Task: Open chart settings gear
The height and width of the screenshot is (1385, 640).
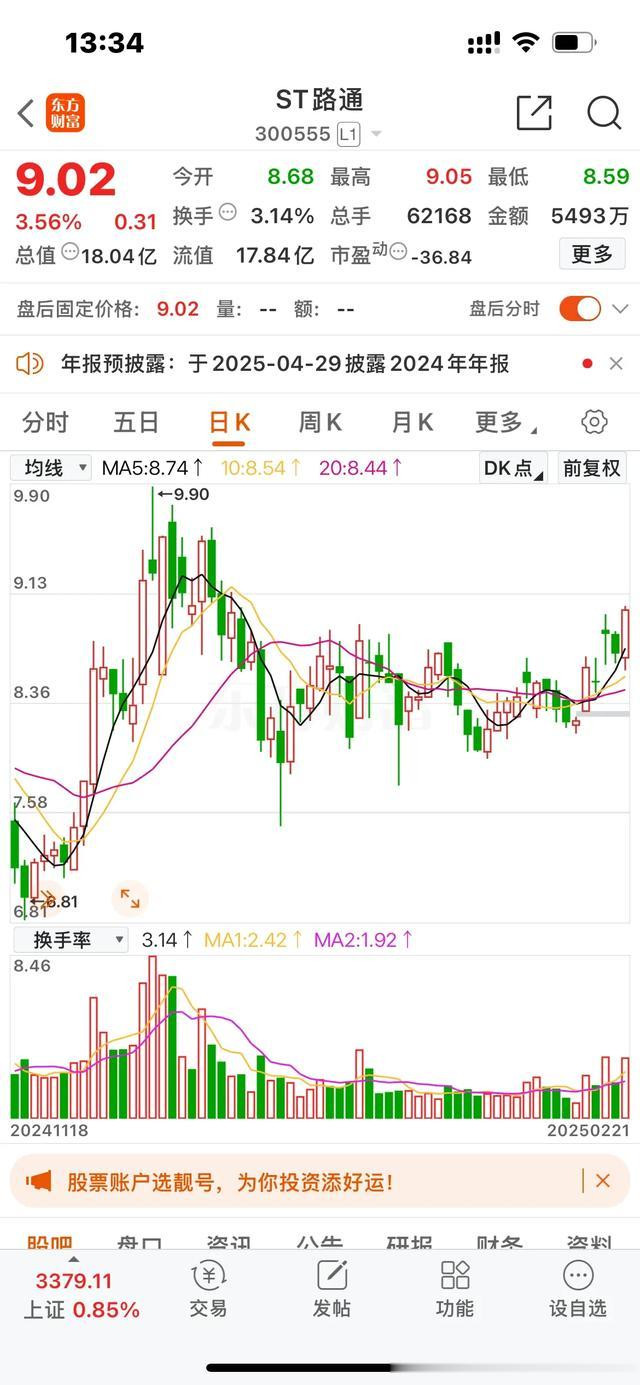Action: click(x=594, y=423)
